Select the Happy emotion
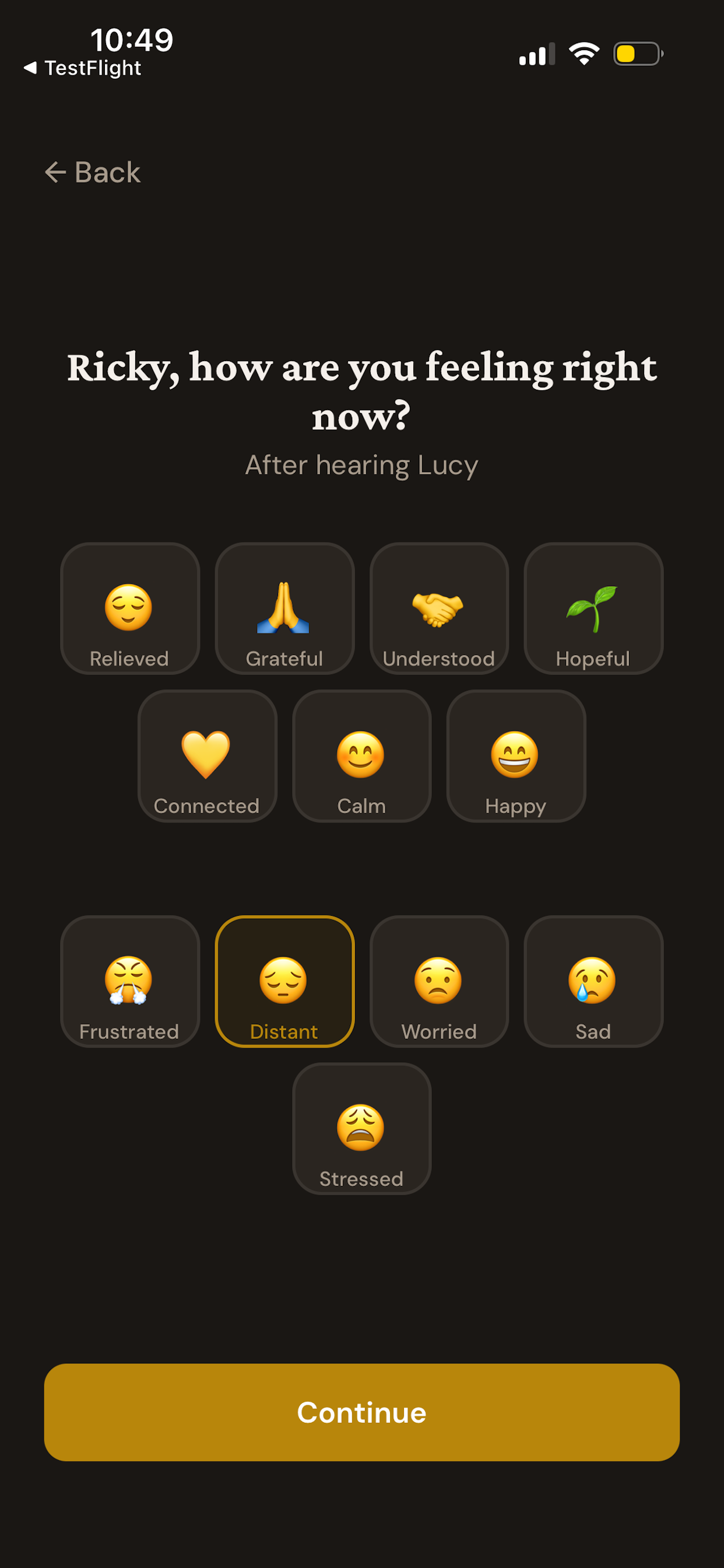The height and width of the screenshot is (1568, 724). [516, 756]
